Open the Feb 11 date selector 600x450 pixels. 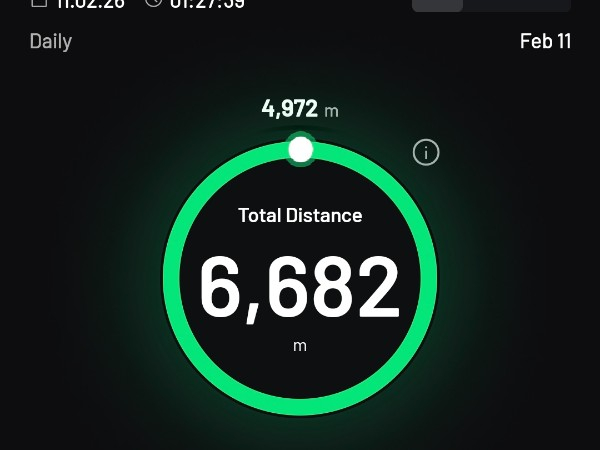[545, 42]
